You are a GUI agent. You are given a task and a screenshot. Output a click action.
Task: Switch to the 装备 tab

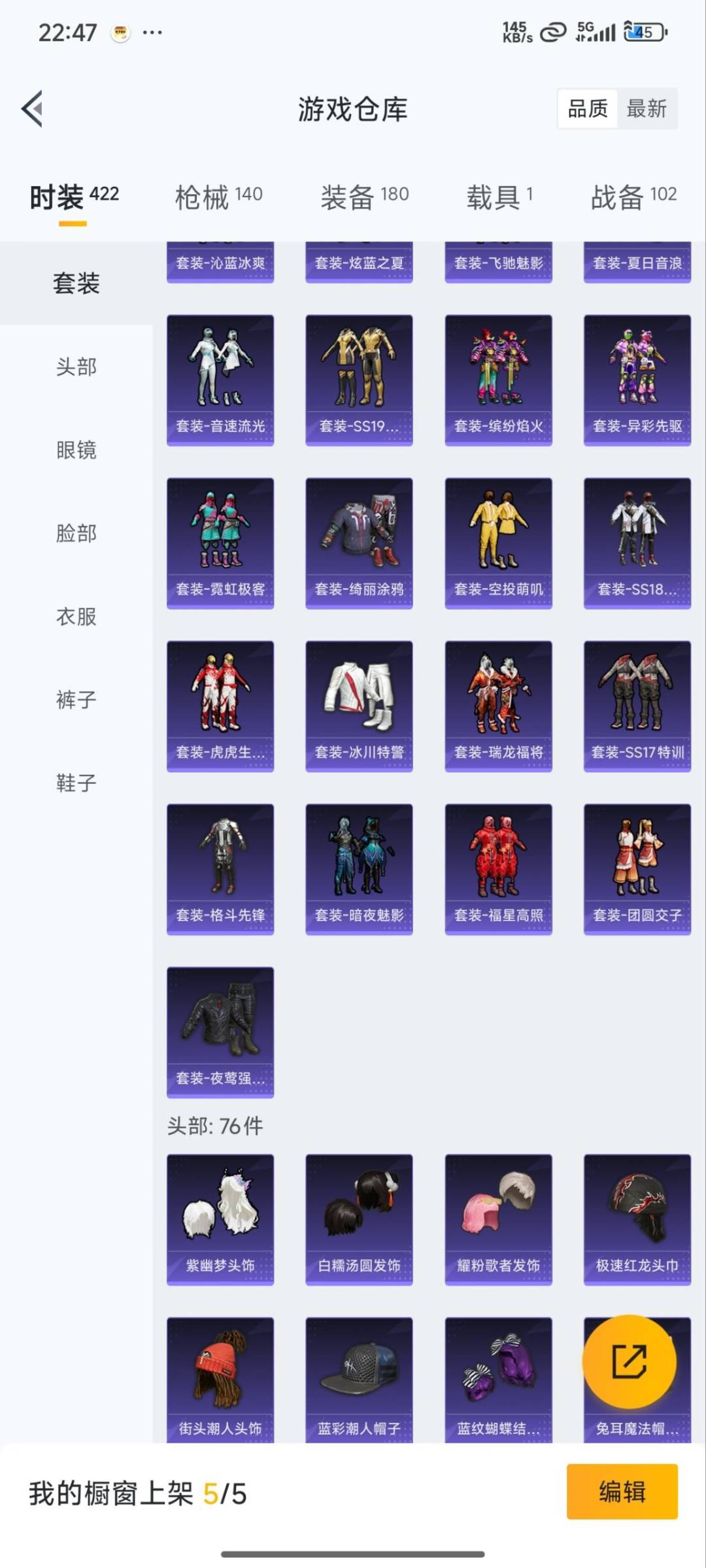[x=364, y=197]
